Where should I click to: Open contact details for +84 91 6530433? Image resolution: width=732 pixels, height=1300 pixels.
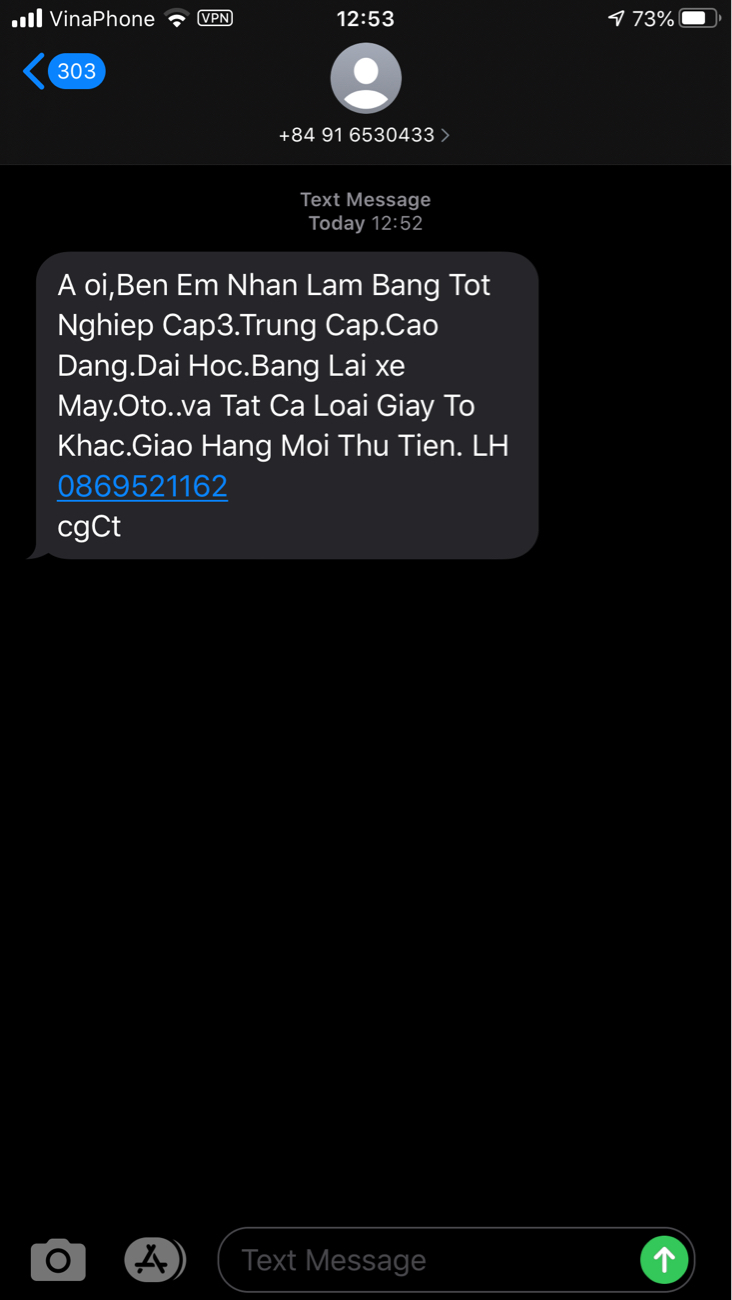pyautogui.click(x=365, y=135)
